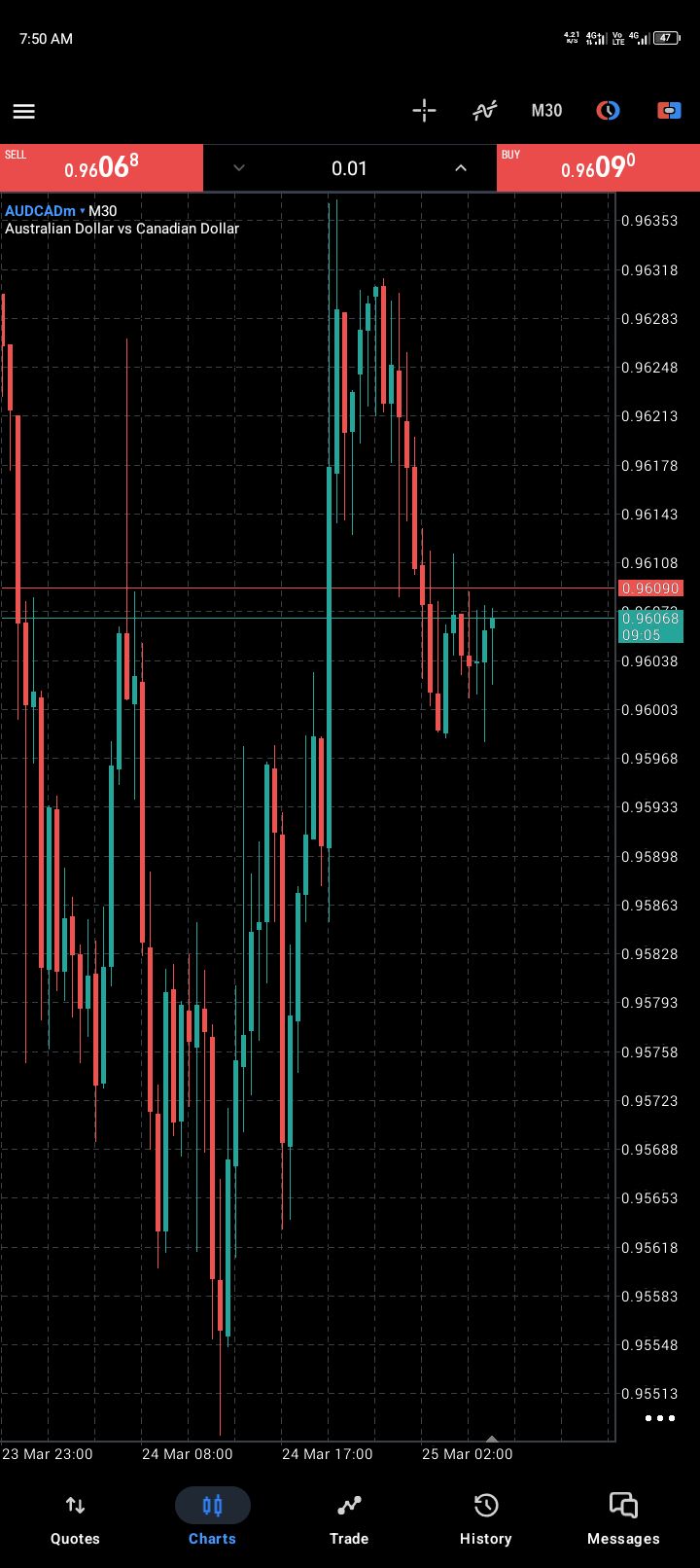This screenshot has width=700, height=1568.
Task: Edit the 0.01 volume field
Action: pyautogui.click(x=349, y=168)
